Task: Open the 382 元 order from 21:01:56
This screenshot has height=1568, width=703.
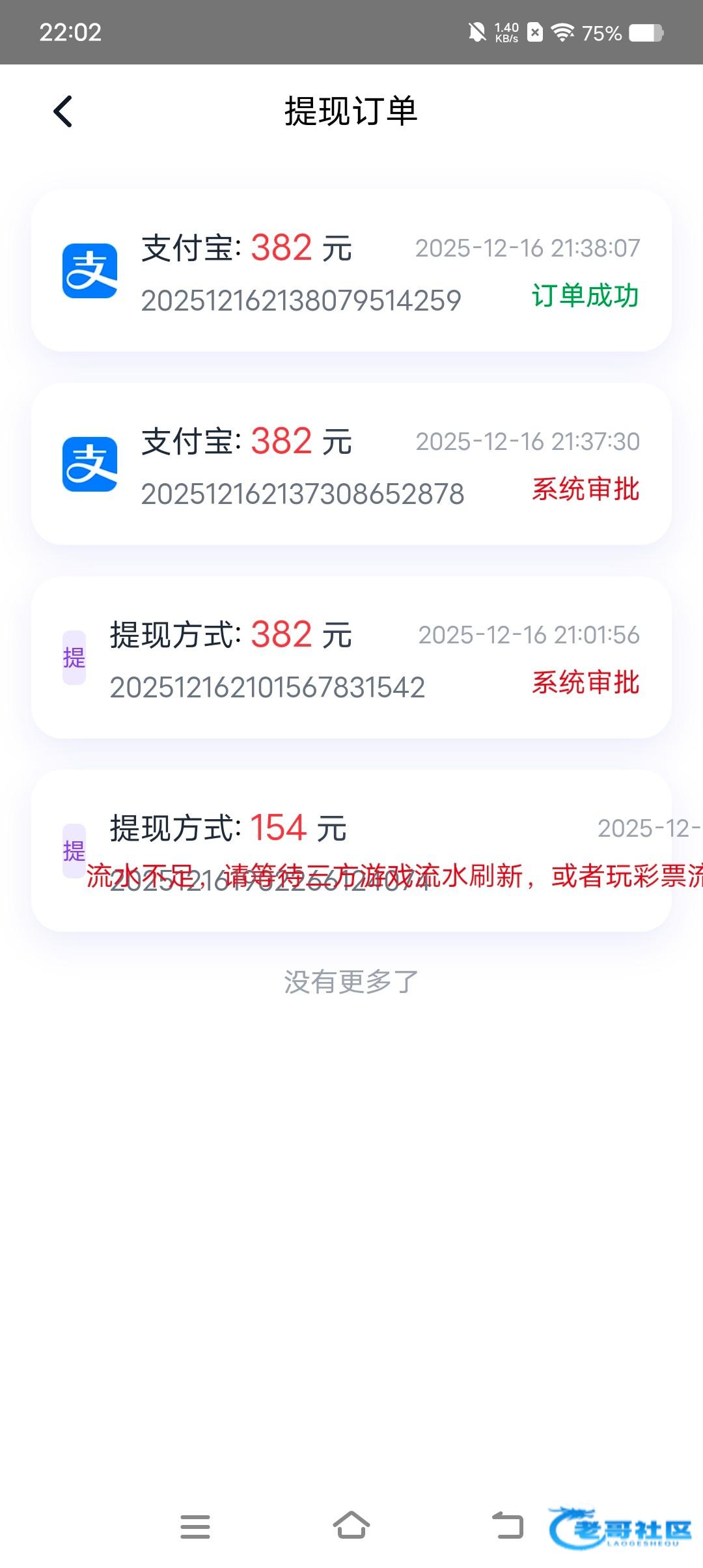Action: pos(351,658)
